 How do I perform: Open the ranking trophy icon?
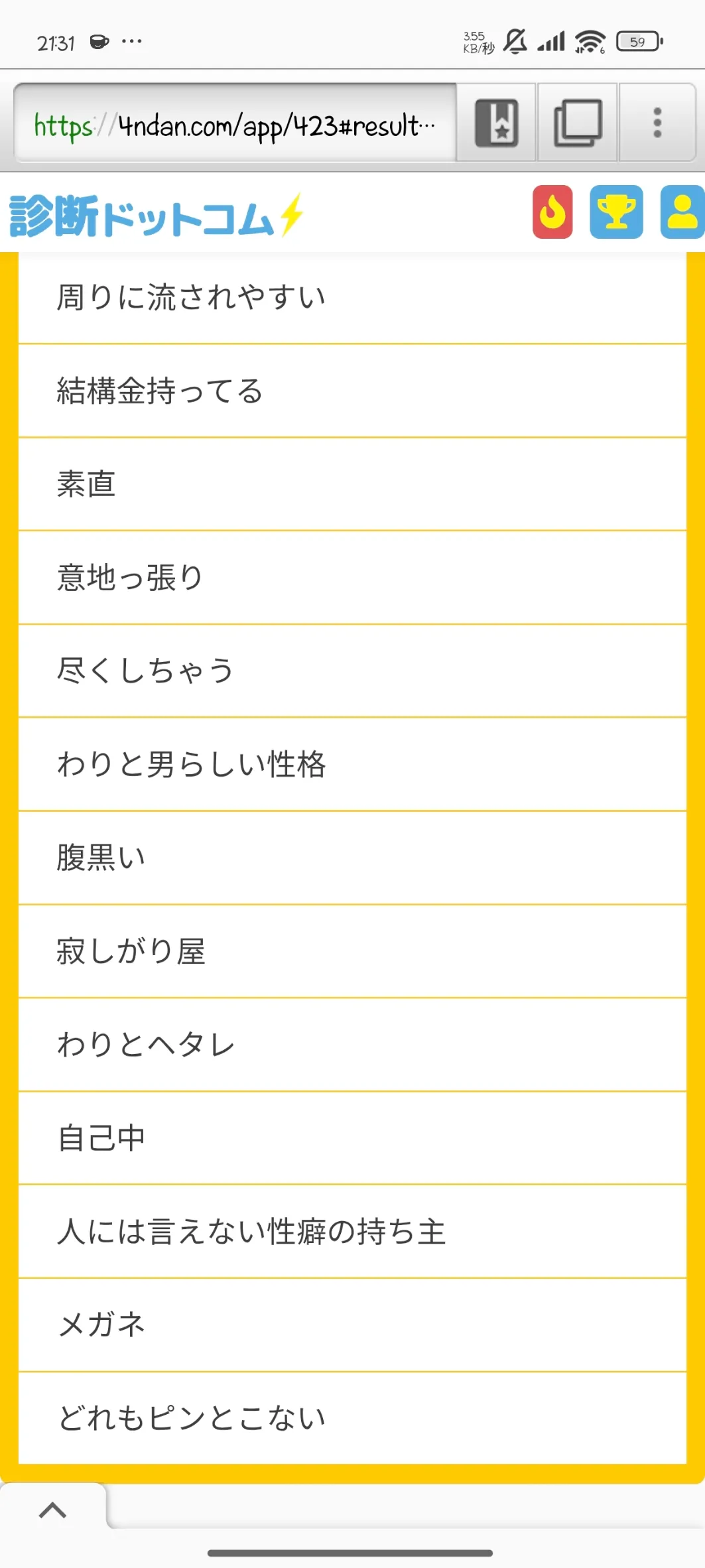(x=616, y=212)
